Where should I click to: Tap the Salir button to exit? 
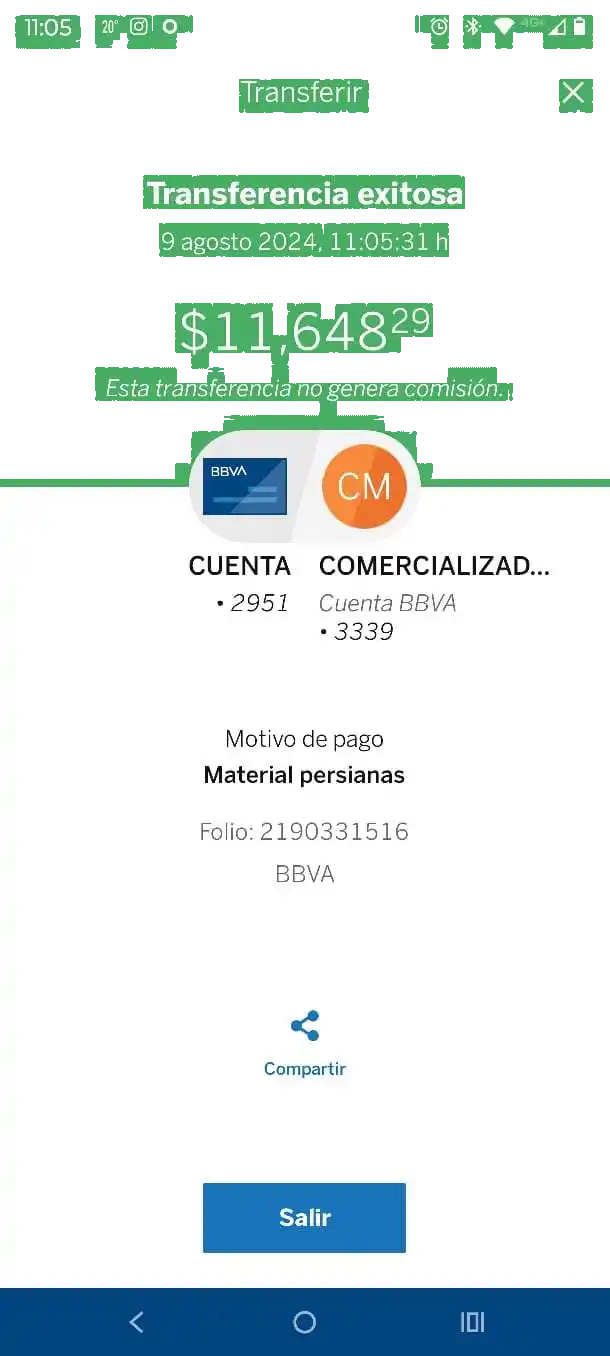tap(304, 1217)
